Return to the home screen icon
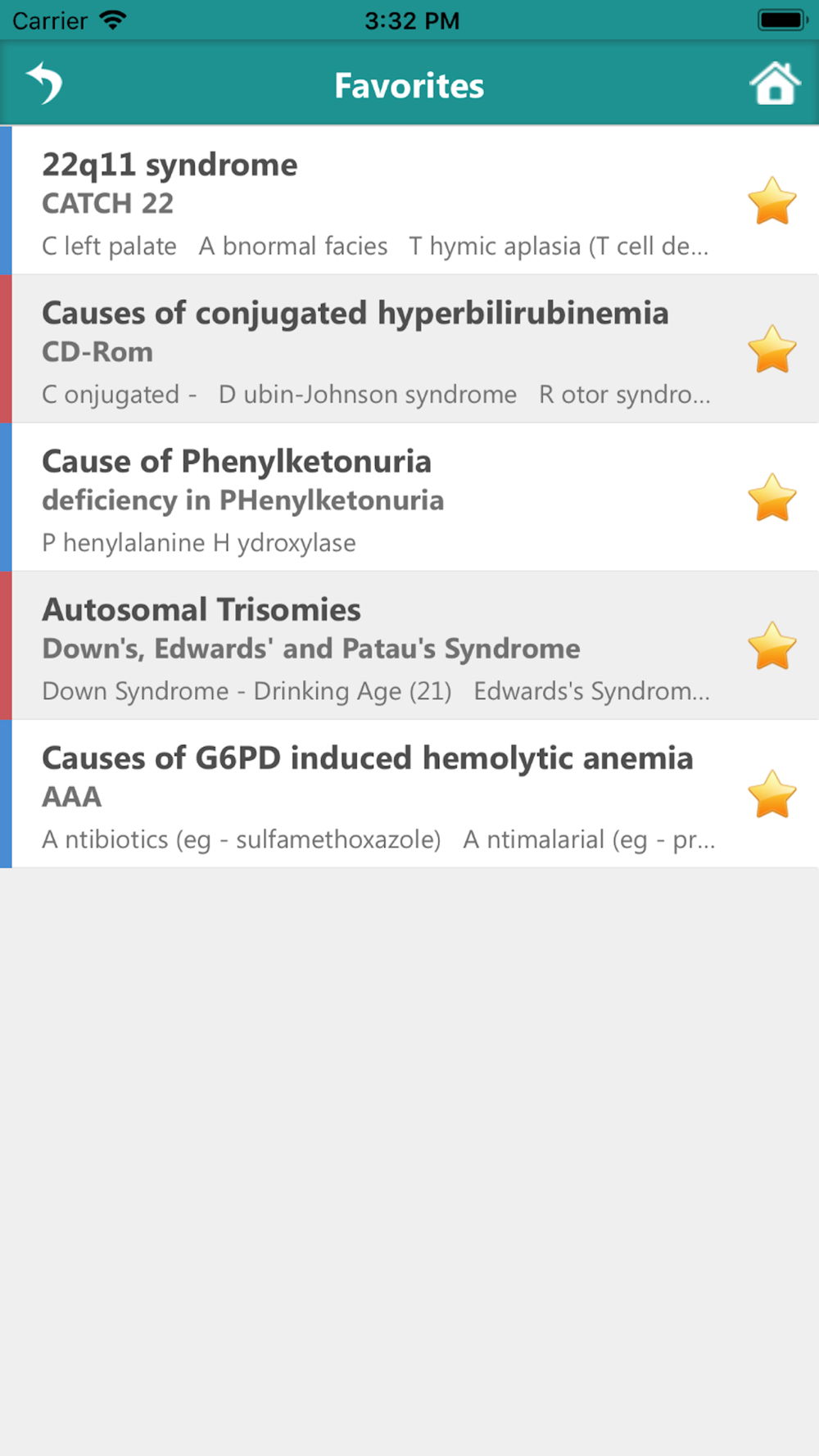The width and height of the screenshot is (819, 1456). coord(774,84)
